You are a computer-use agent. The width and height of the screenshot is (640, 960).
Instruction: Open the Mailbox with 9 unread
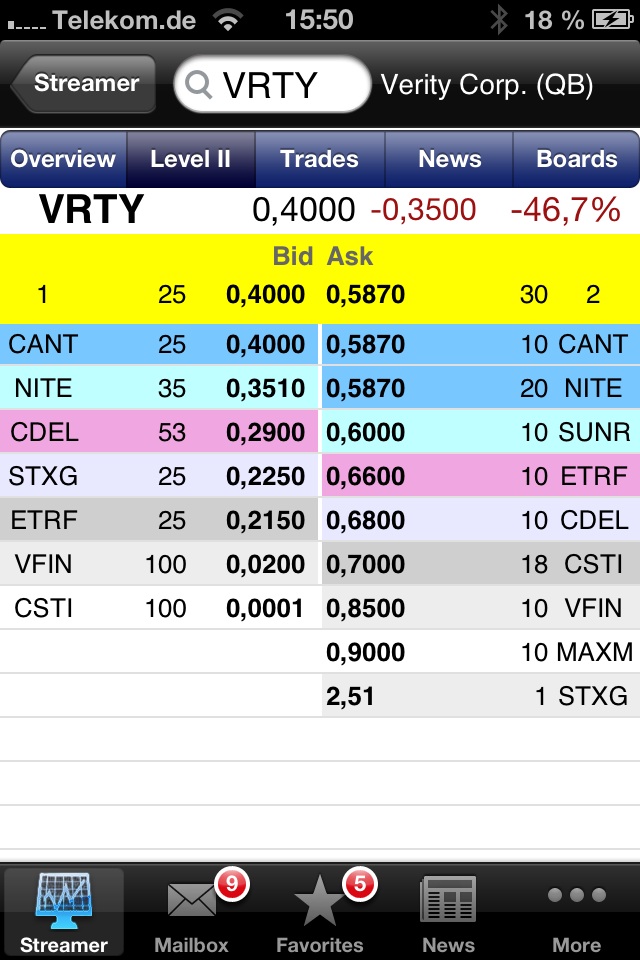(x=192, y=912)
